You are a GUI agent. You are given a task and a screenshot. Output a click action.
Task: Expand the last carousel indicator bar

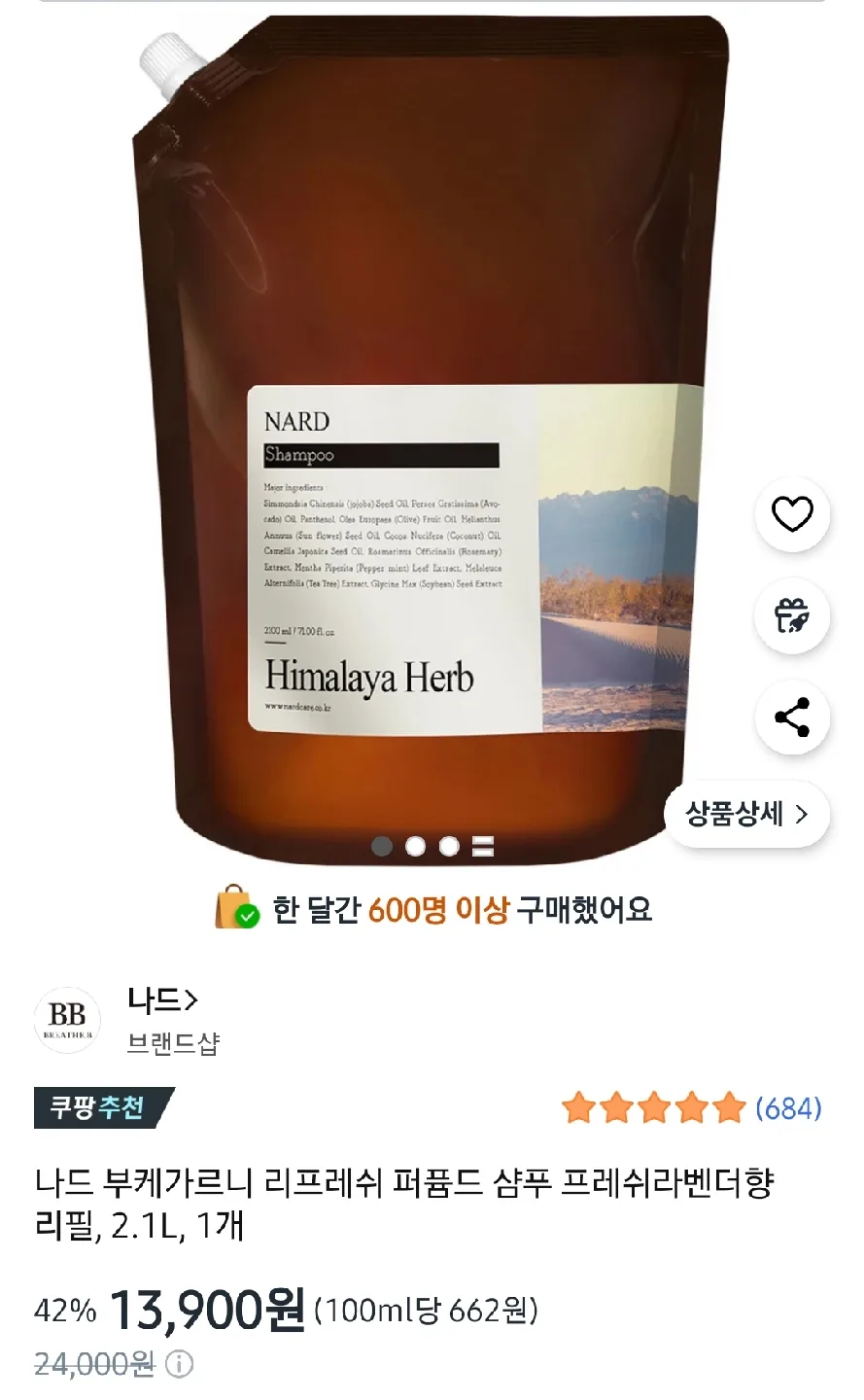(483, 847)
